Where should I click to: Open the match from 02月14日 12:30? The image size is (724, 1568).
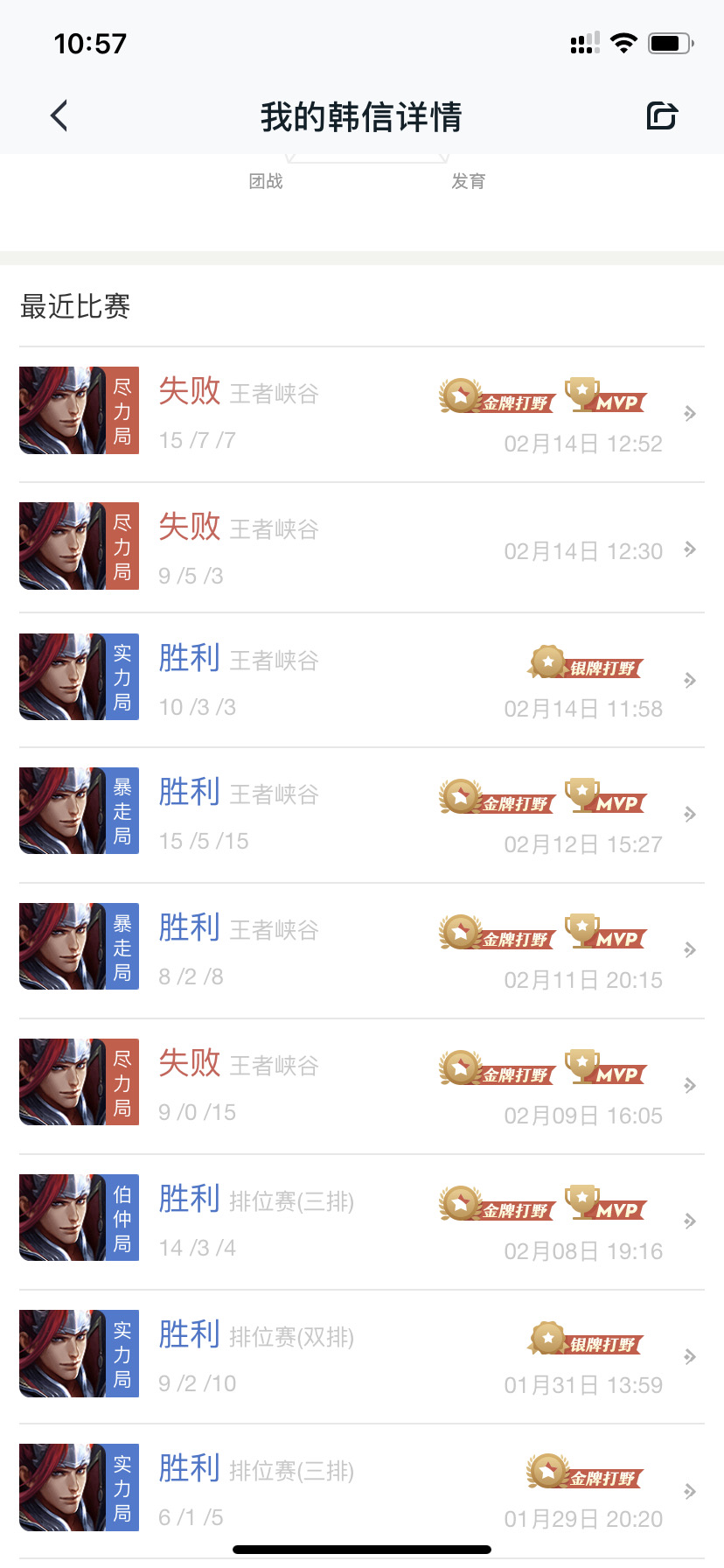362,548
